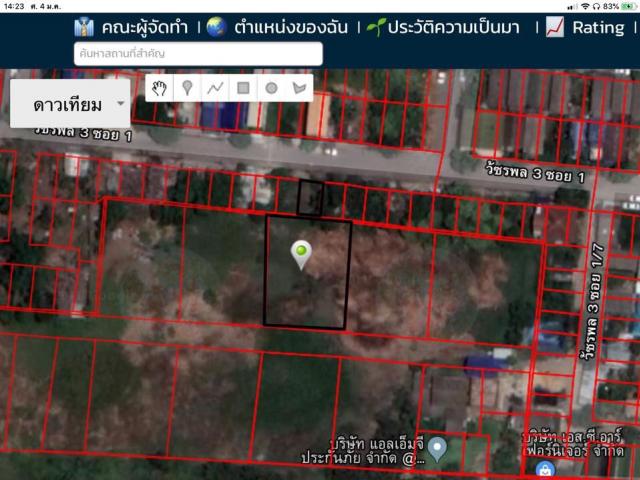Screen dimensions: 640x480
Task: Choose the draw rectangle tool
Action: tap(243, 88)
